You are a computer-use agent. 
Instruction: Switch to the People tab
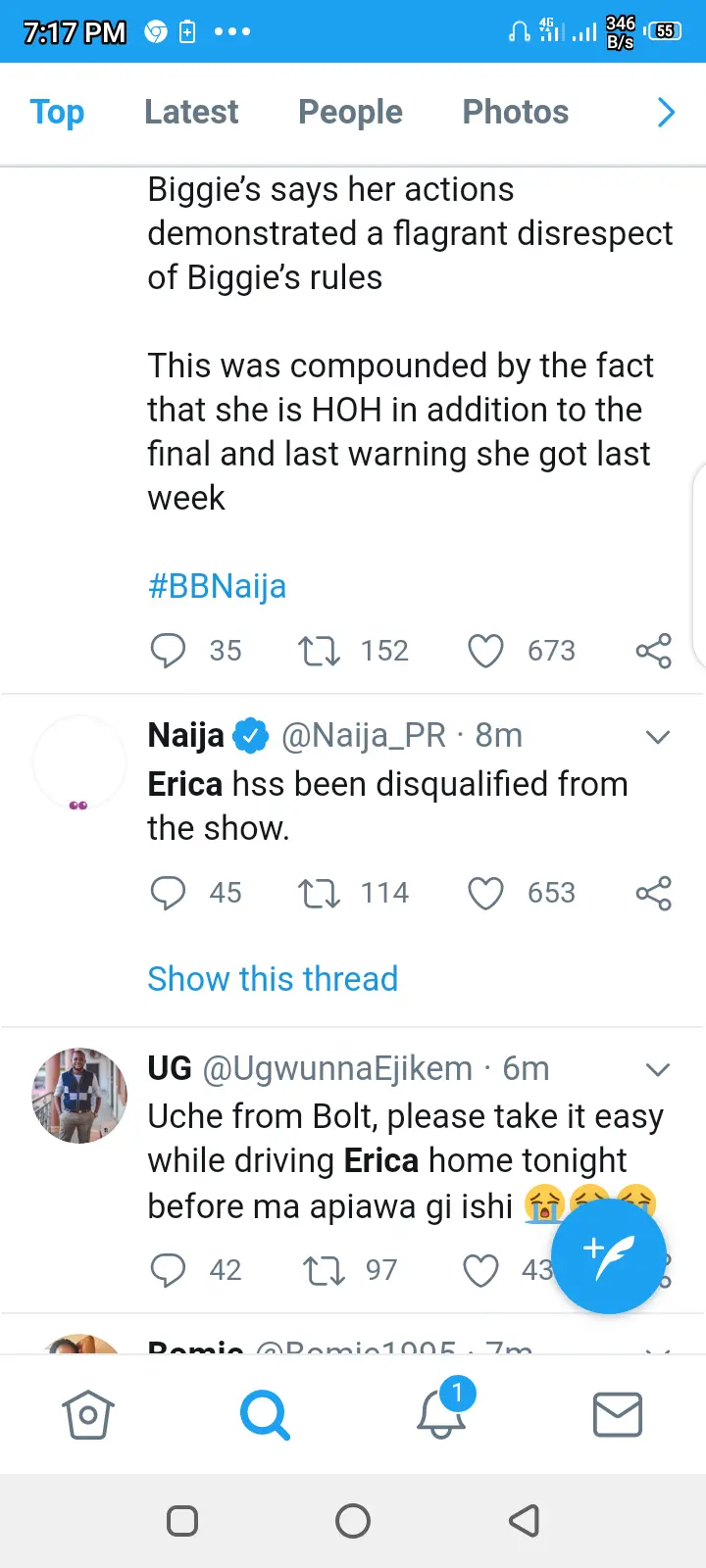(350, 113)
